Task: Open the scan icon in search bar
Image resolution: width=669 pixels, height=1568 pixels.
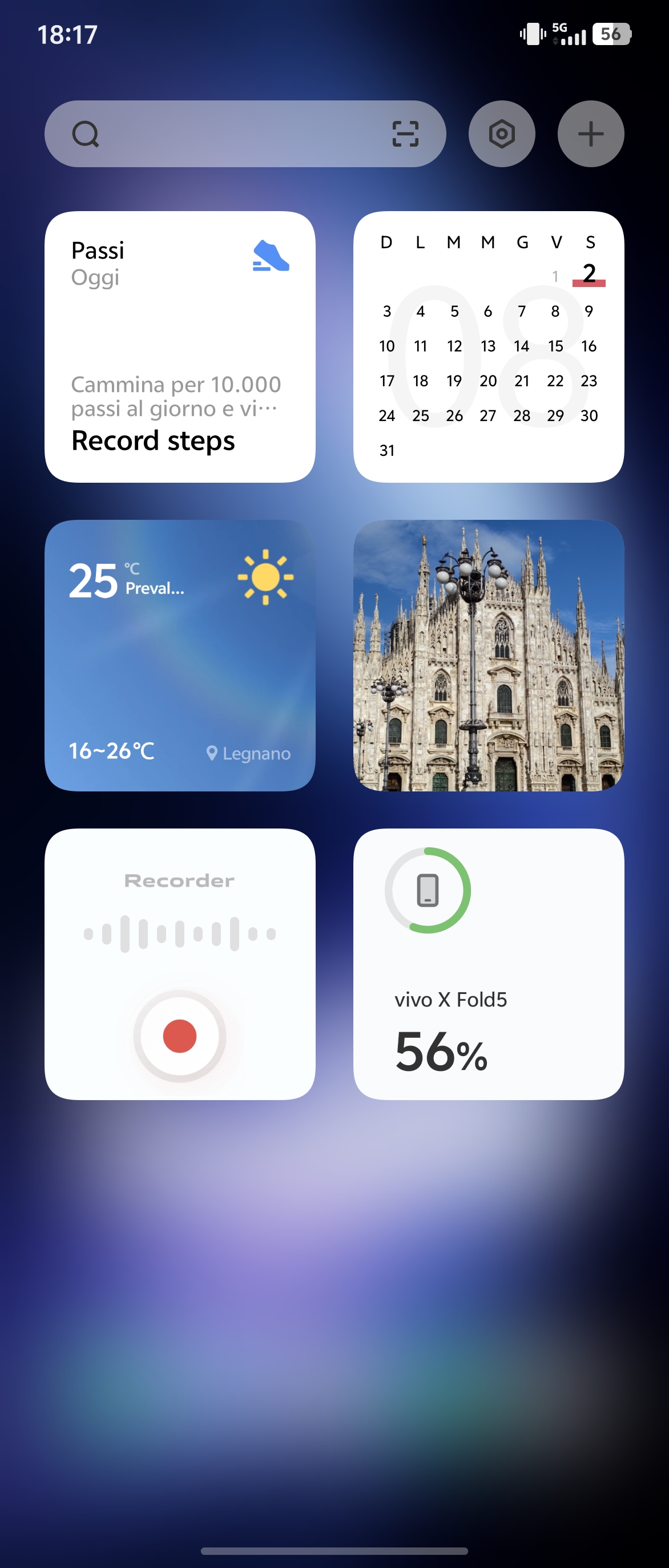Action: coord(405,134)
